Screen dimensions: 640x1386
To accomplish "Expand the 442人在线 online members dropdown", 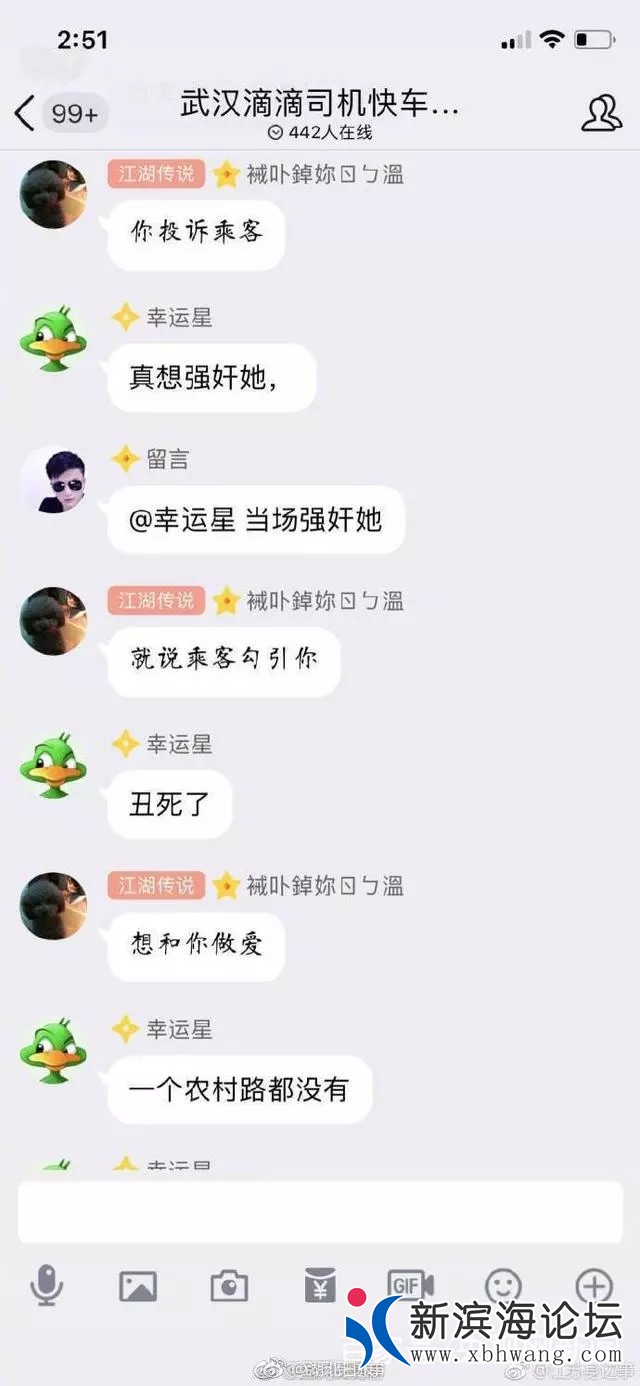I will click(320, 132).
